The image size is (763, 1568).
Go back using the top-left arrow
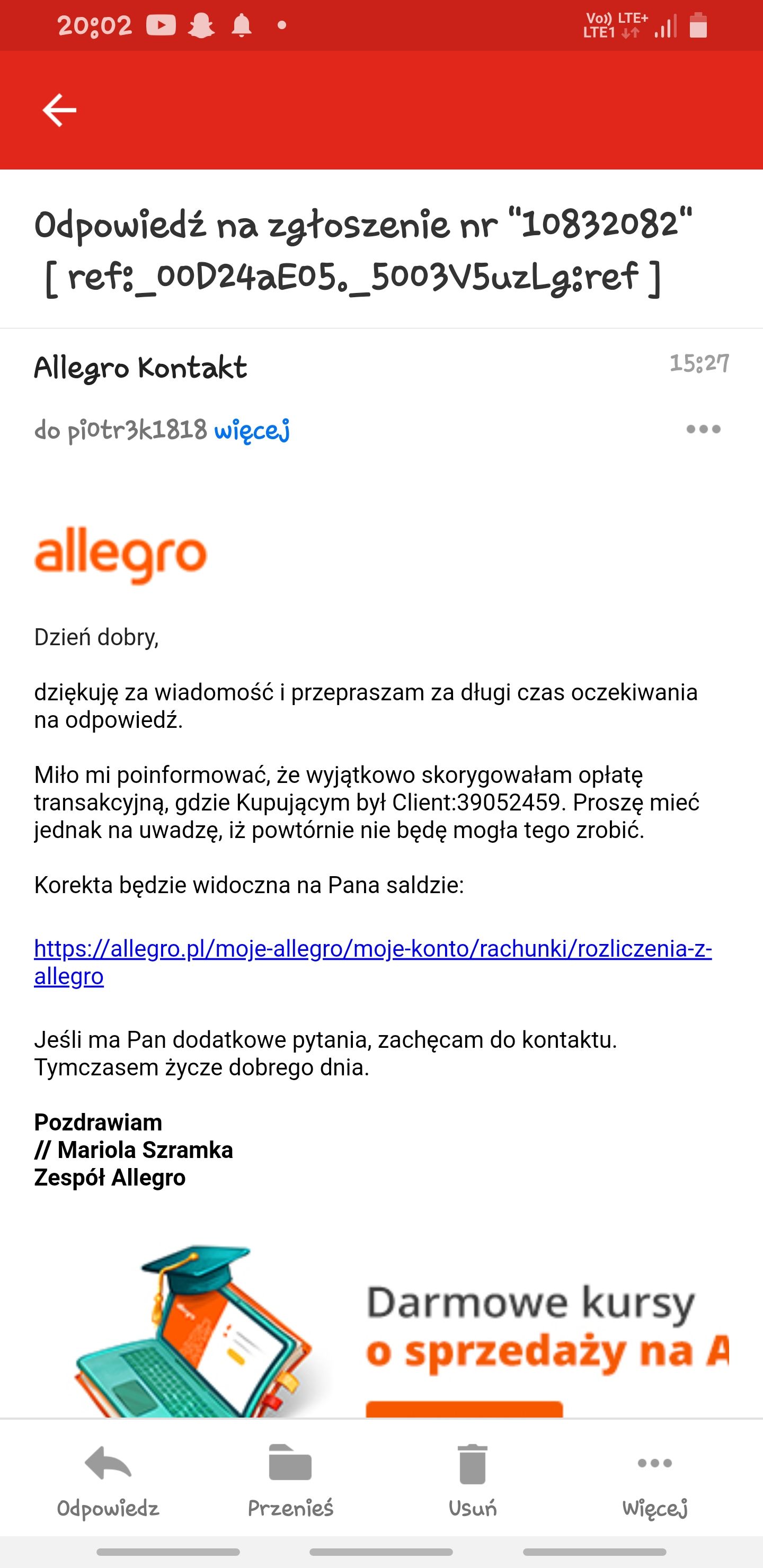pyautogui.click(x=59, y=110)
